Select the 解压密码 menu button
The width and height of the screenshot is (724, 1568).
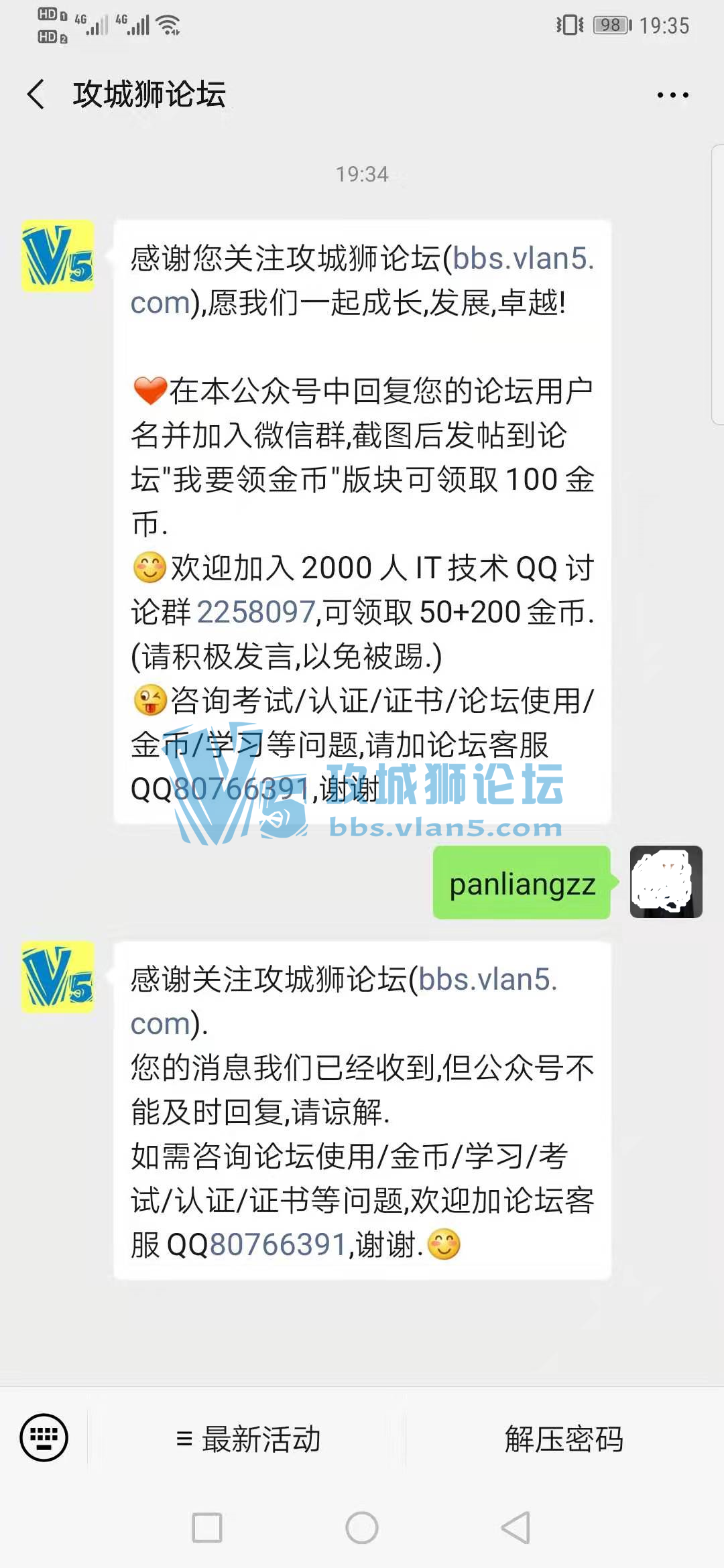564,1439
